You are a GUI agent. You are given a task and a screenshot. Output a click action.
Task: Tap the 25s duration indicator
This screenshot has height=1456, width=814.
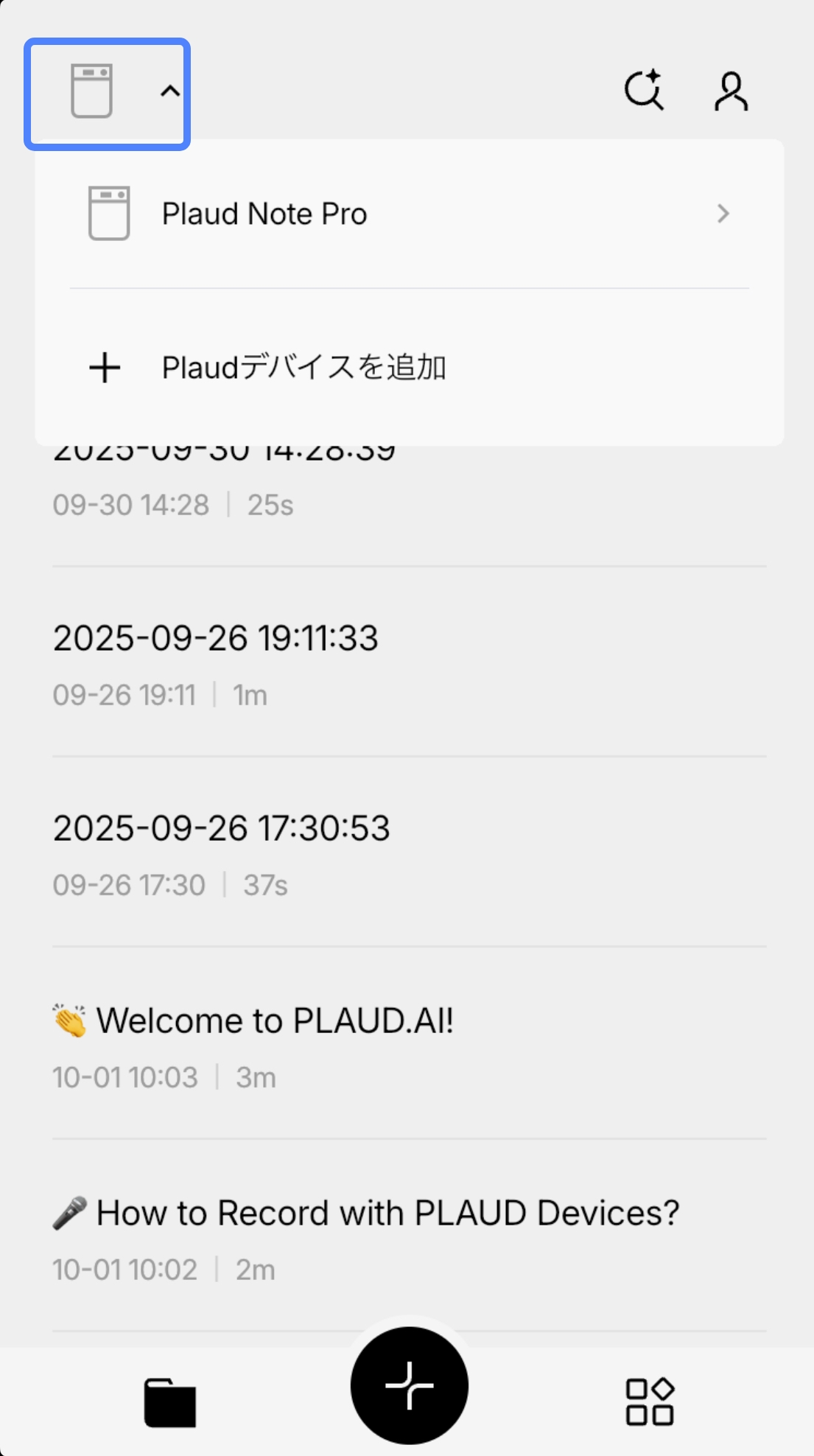pyautogui.click(x=270, y=505)
